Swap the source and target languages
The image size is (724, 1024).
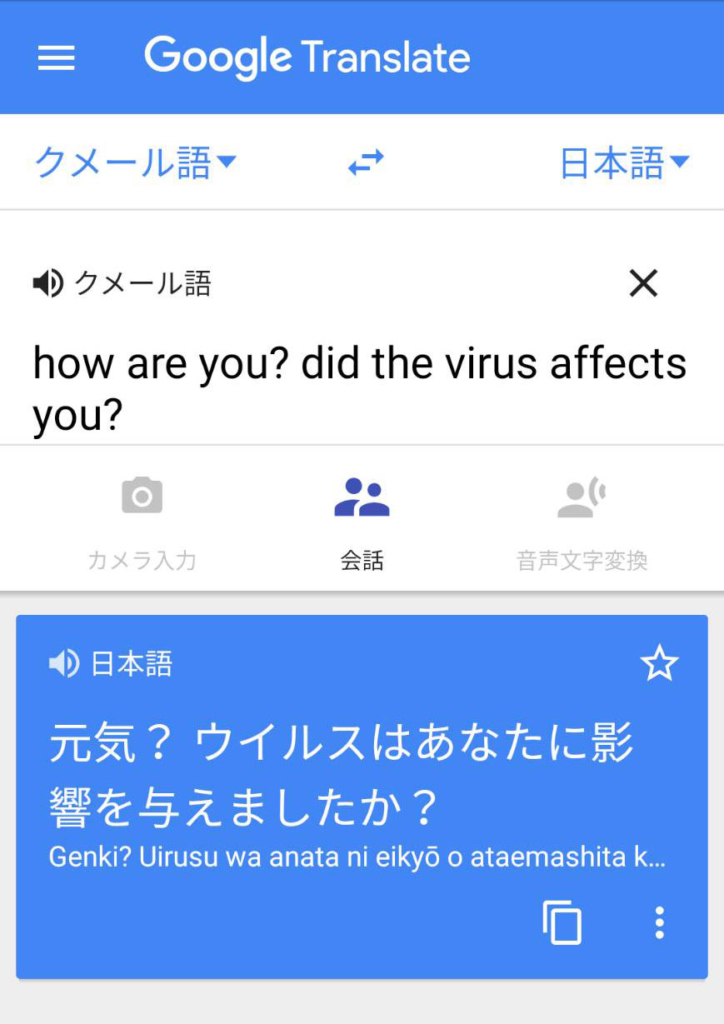click(365, 163)
